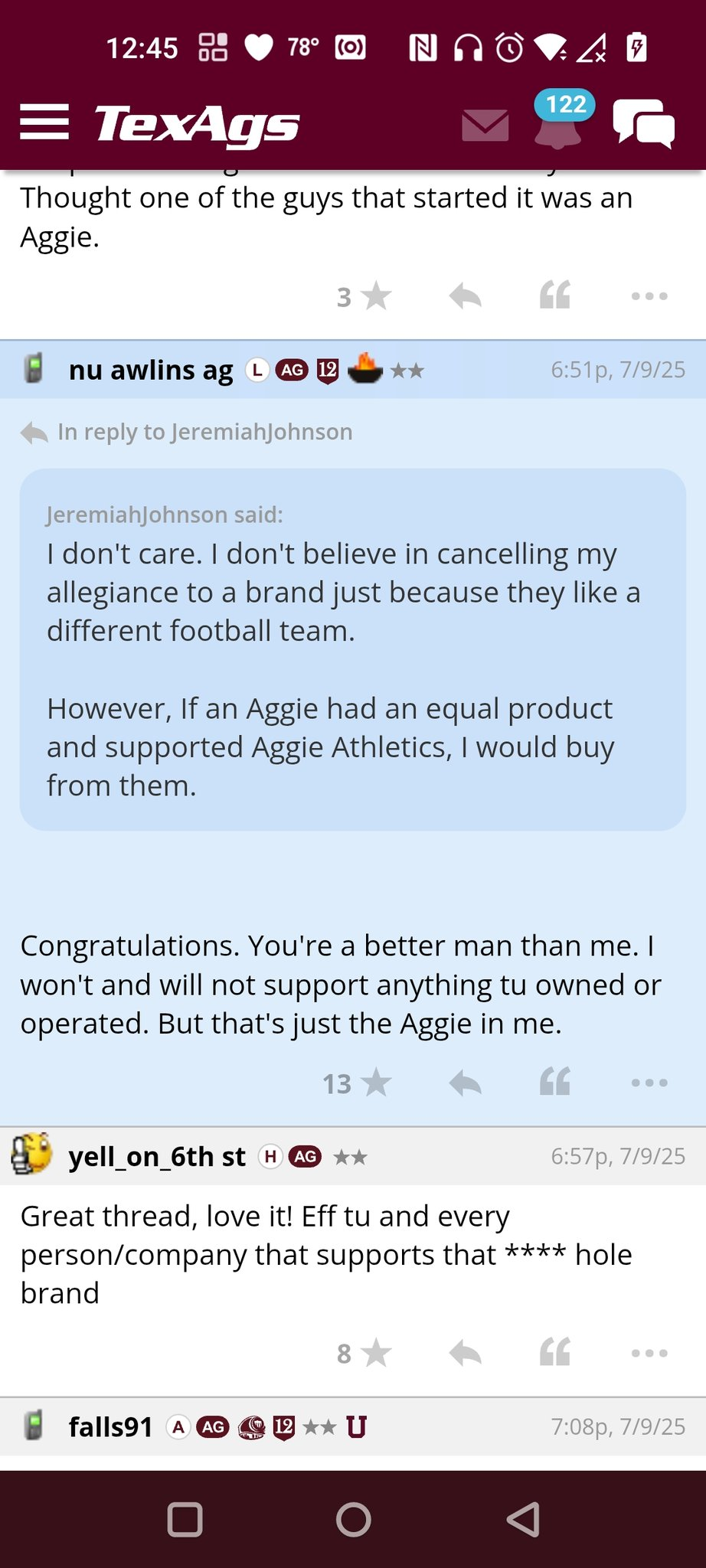Reply to nu awlins ag's post
Viewport: 706px width, 1568px height.
click(466, 1083)
